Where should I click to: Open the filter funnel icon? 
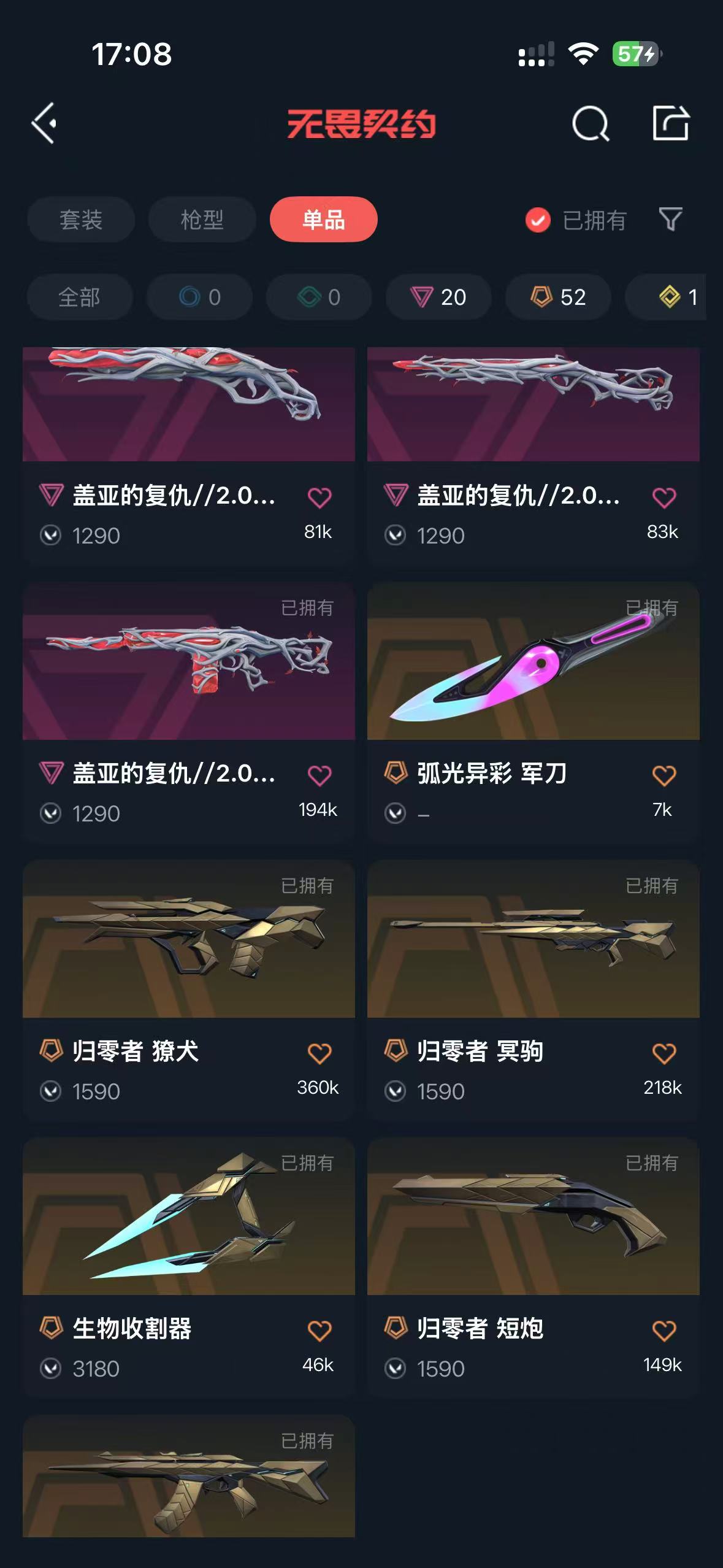click(x=670, y=220)
